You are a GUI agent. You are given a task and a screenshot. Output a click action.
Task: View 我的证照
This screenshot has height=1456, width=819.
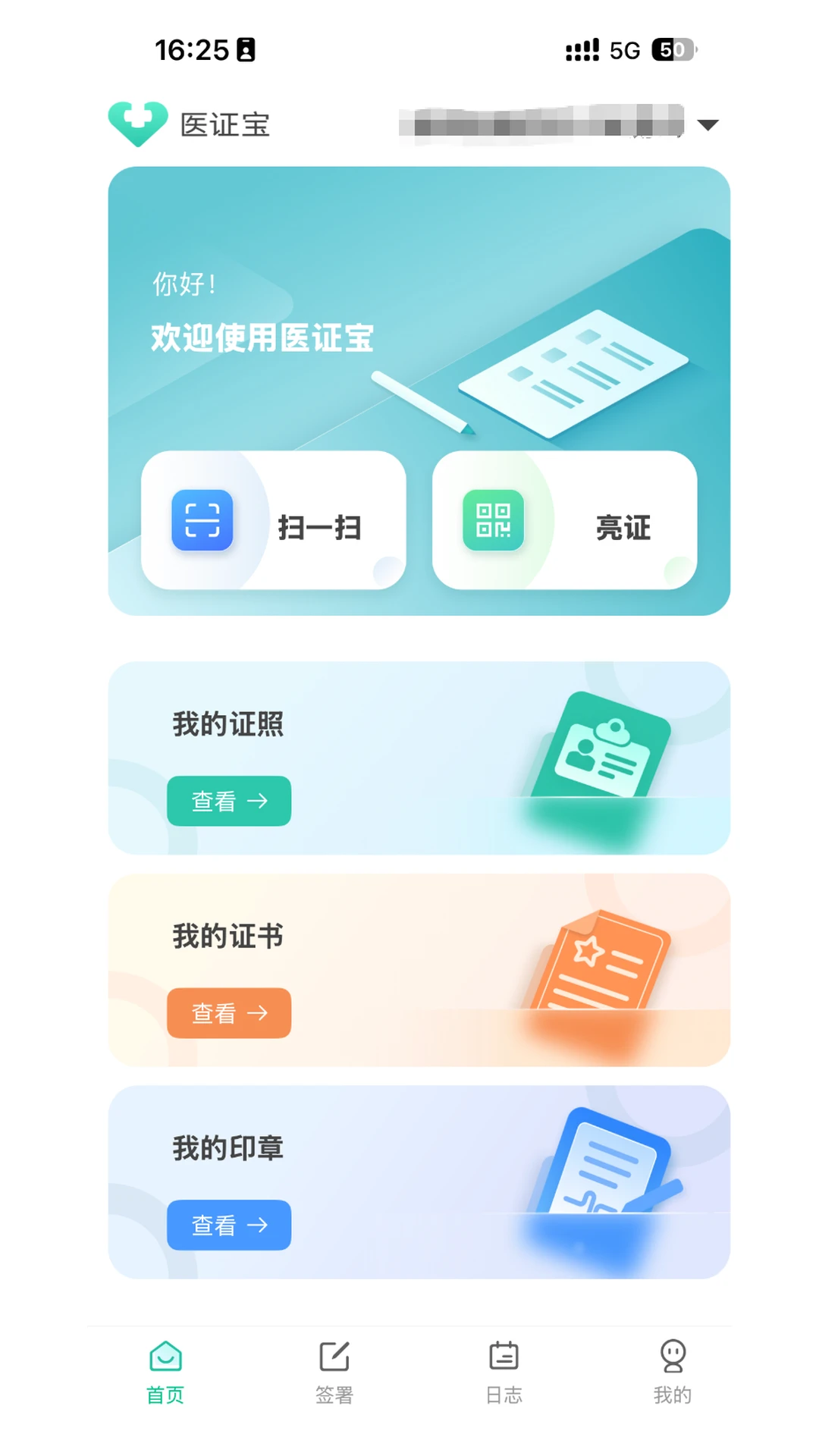[x=229, y=801]
